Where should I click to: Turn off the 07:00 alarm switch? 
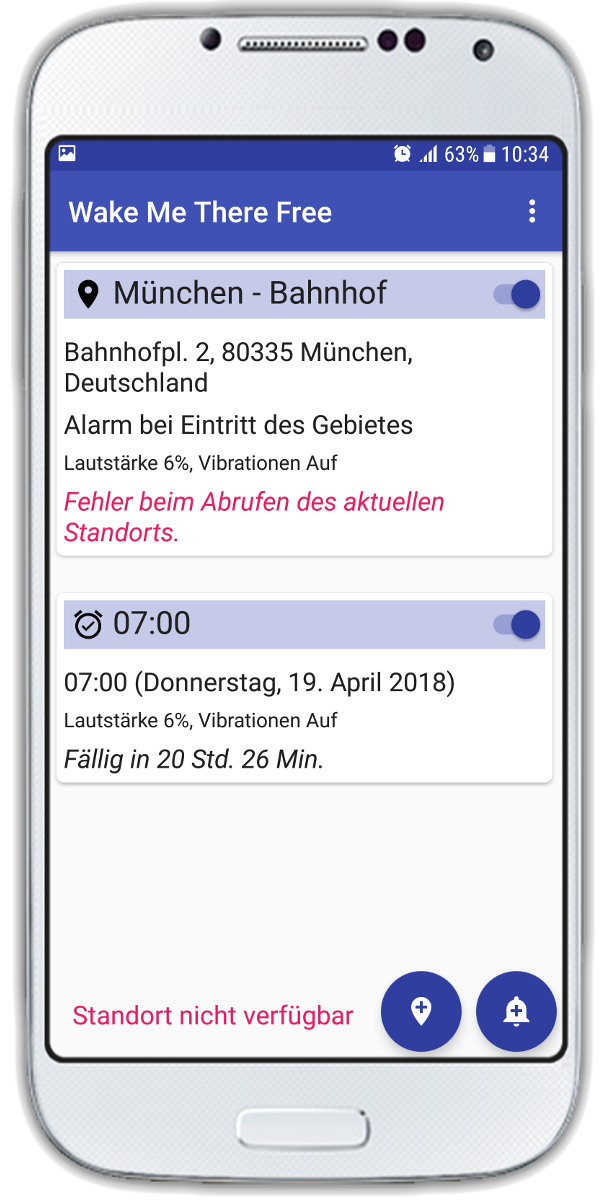(517, 625)
